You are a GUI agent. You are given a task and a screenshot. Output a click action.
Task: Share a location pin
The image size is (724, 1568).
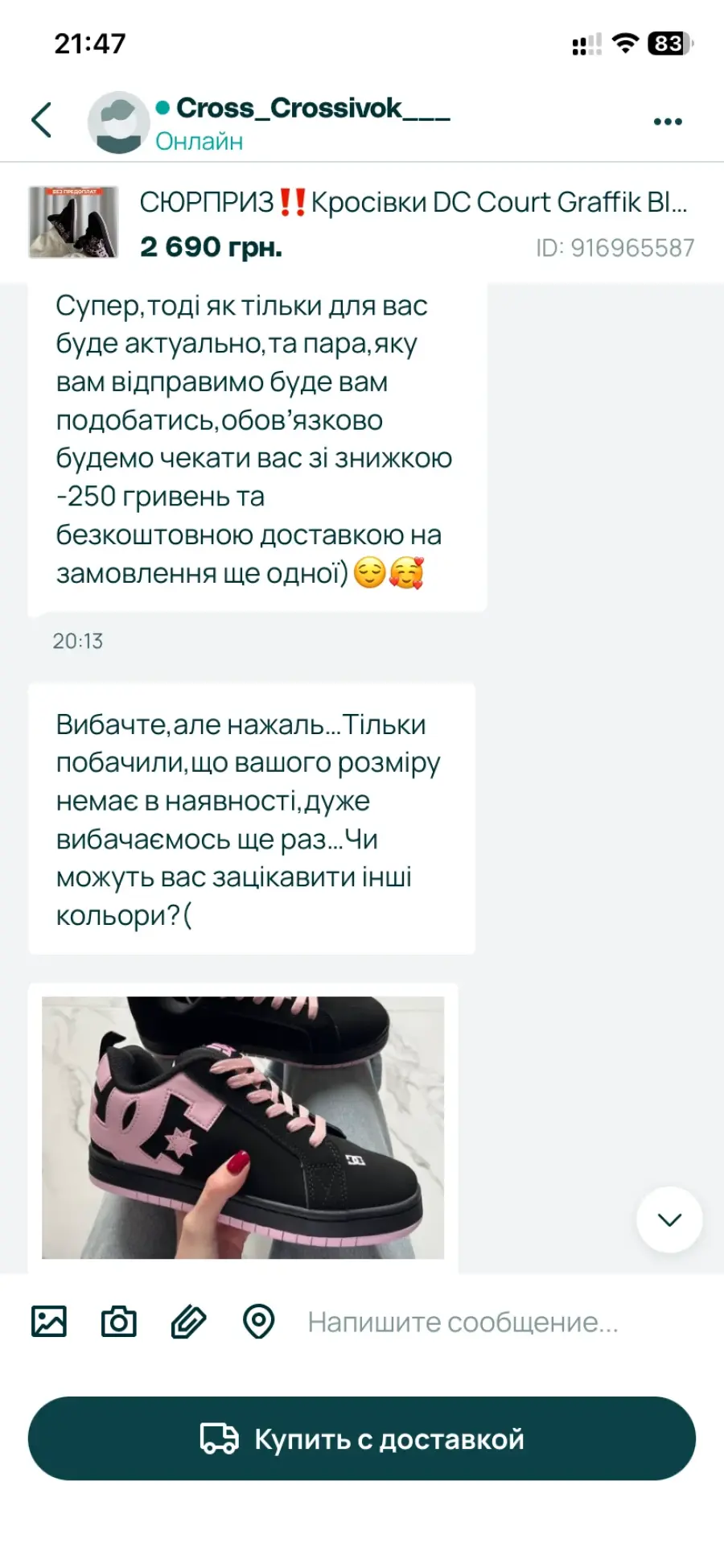point(259,1322)
